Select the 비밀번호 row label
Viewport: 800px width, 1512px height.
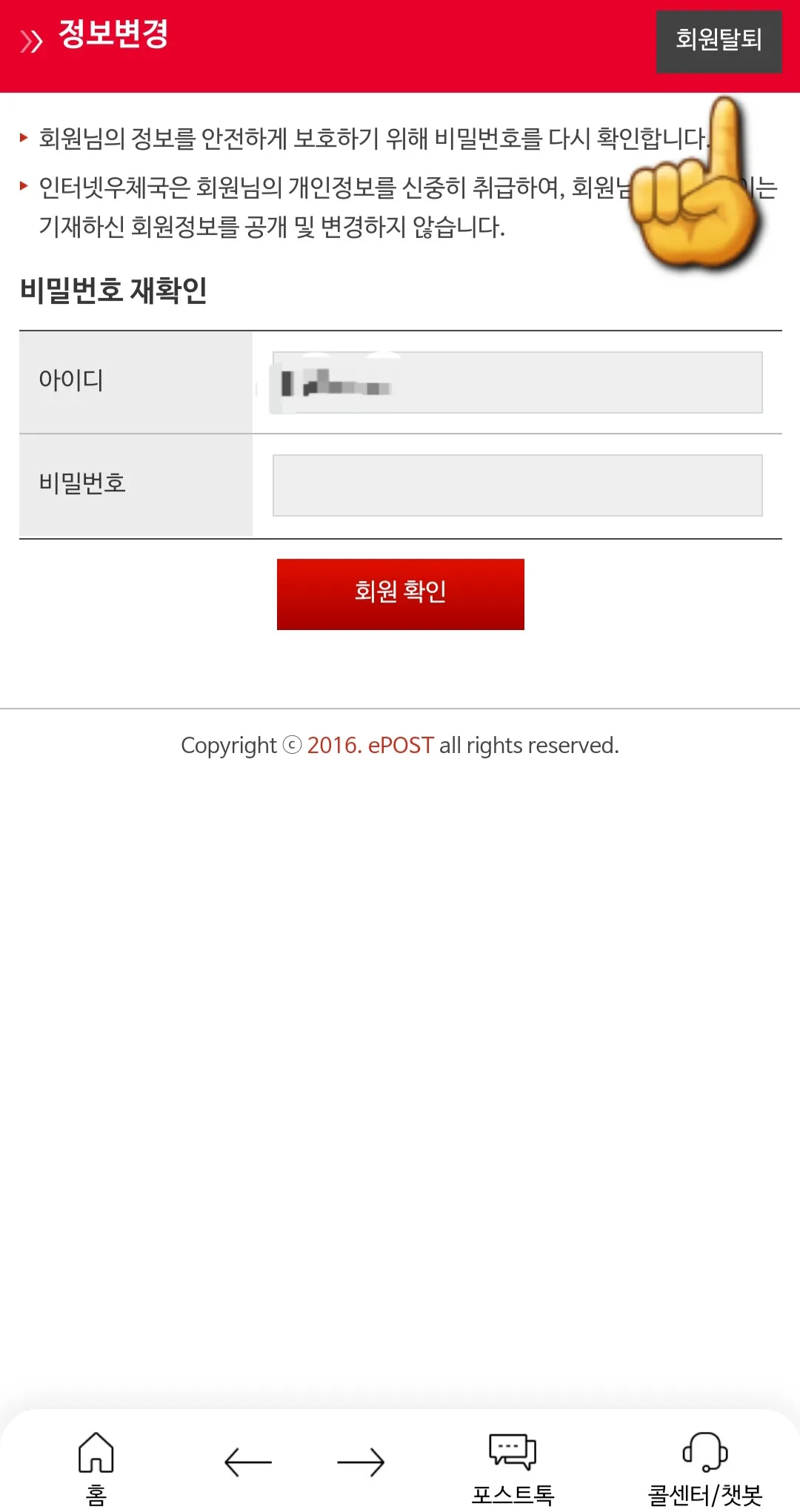point(84,483)
